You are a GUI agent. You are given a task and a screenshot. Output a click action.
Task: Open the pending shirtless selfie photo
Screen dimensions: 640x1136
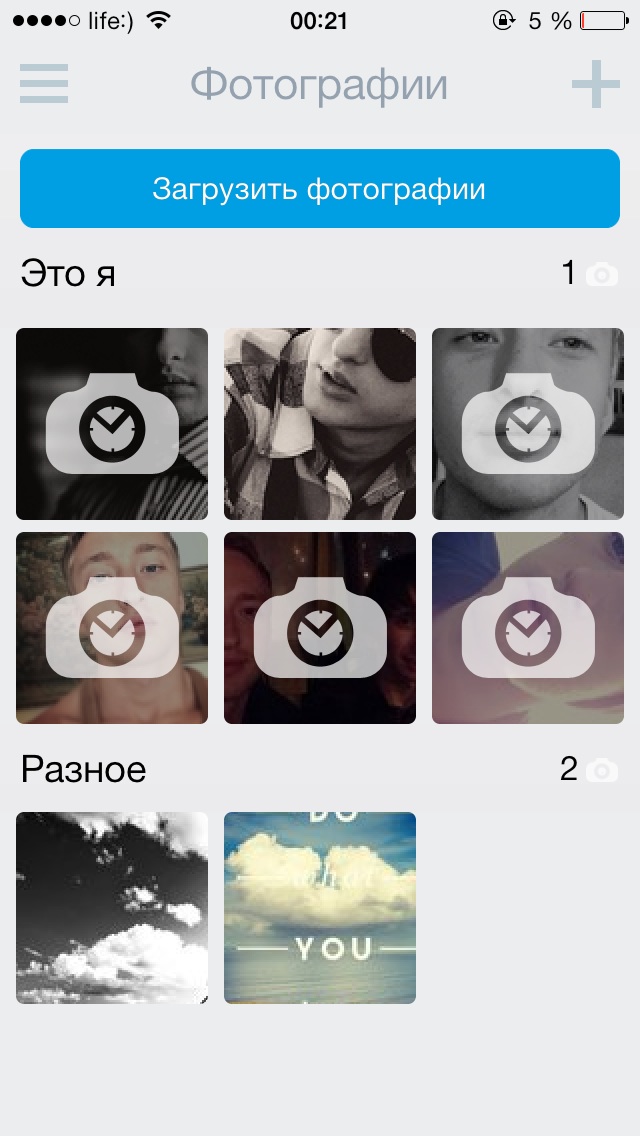112,628
